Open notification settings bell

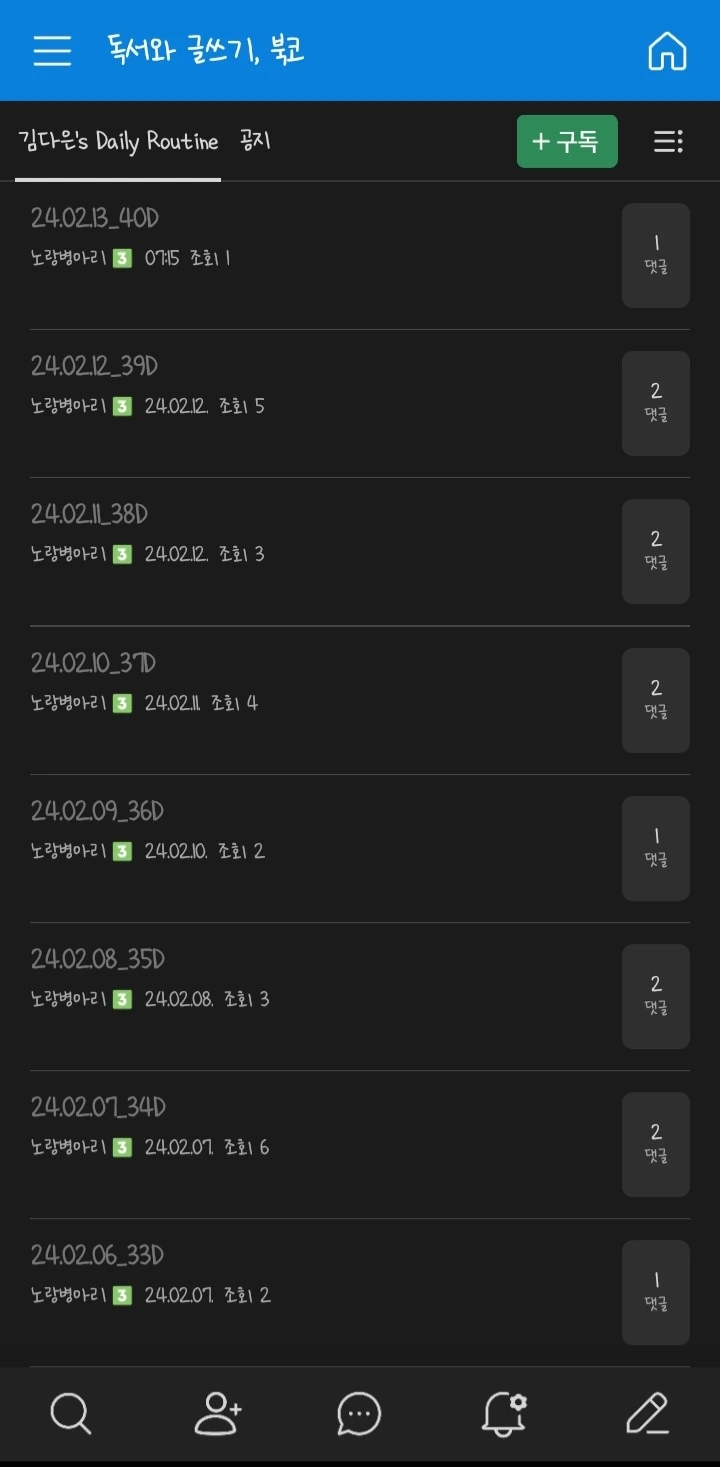[504, 1413]
